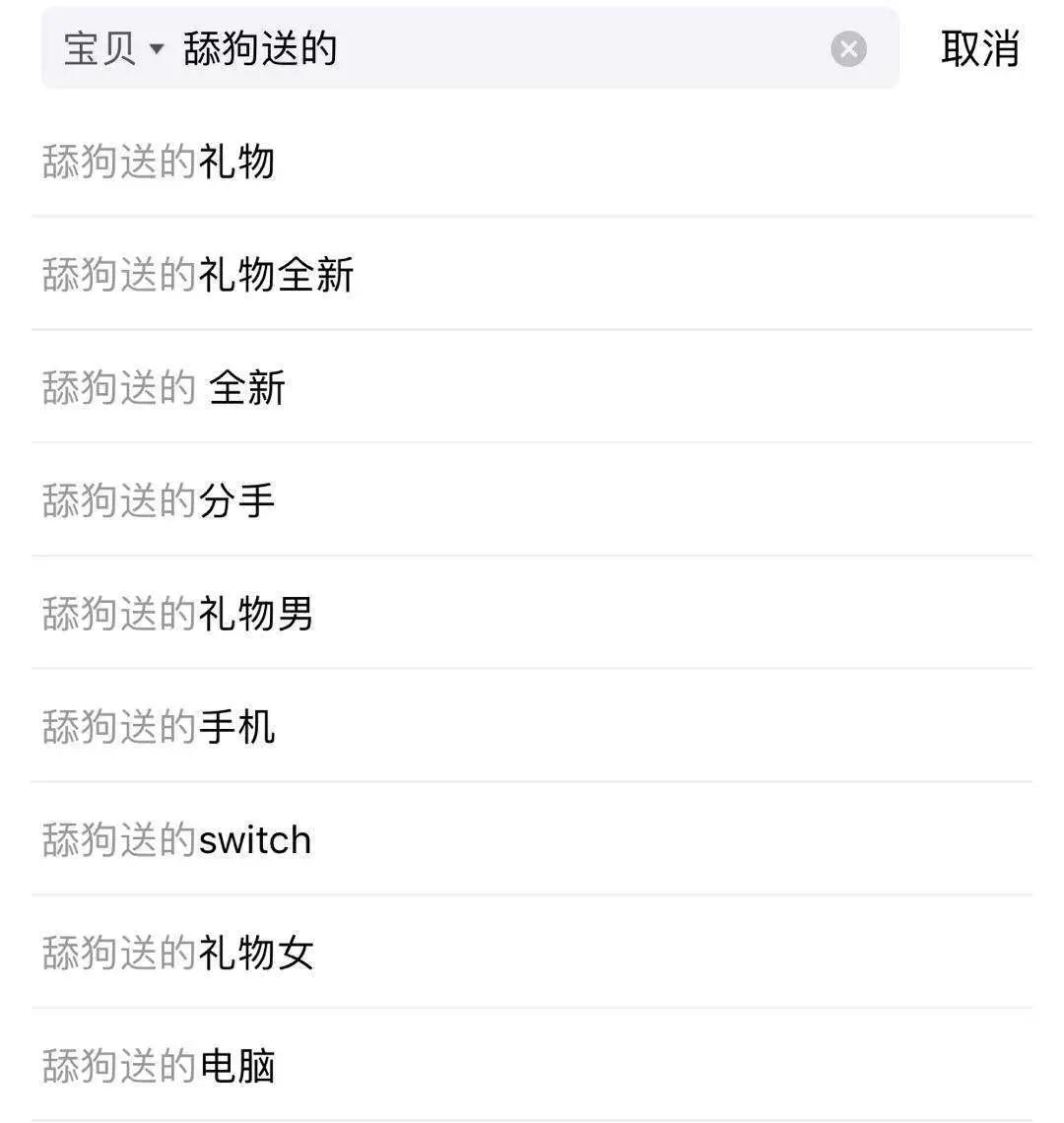Choose the suggestion 舔狗送的 全新
Image resolution: width=1064 pixels, height=1123 pixels.
[163, 388]
